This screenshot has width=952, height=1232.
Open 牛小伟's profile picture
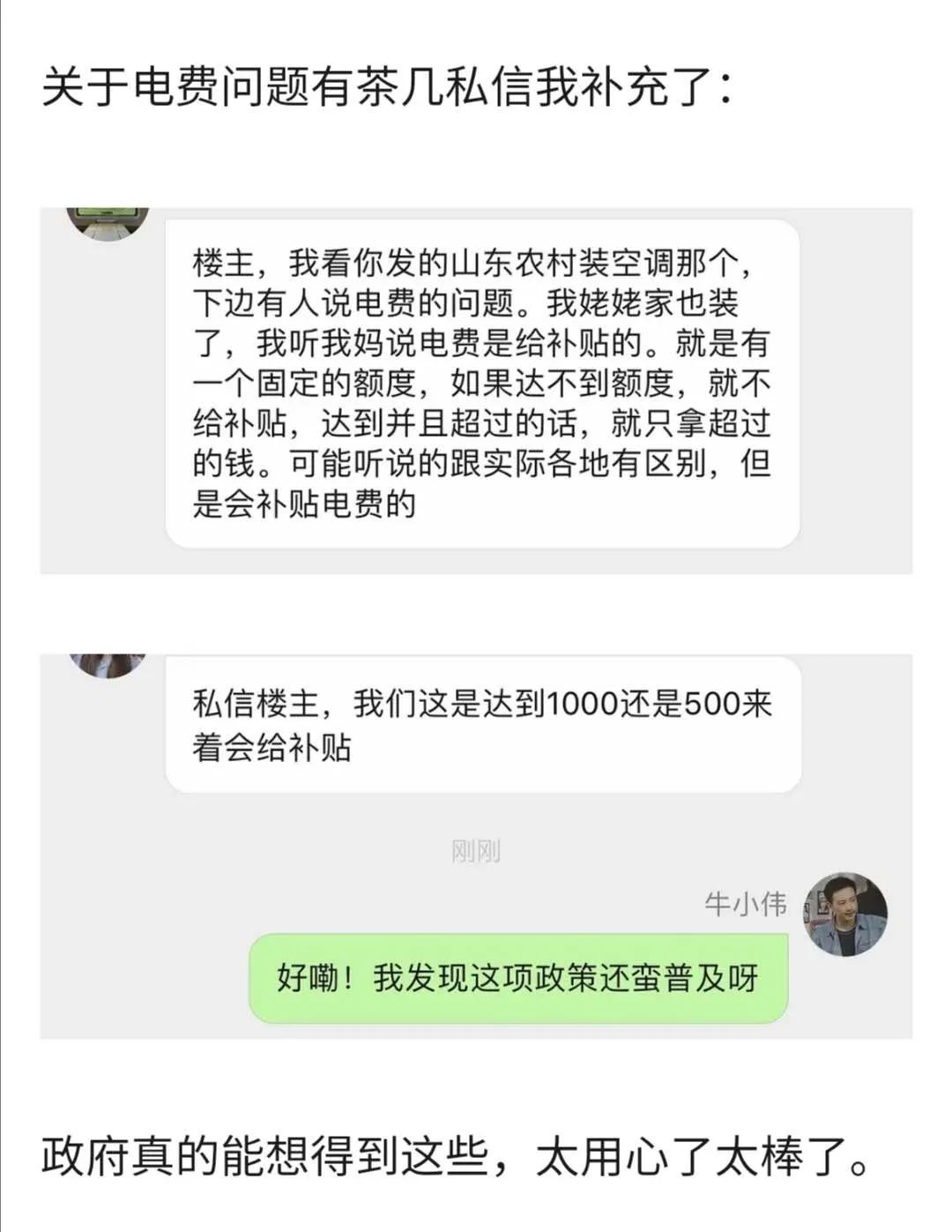pyautogui.click(x=845, y=912)
